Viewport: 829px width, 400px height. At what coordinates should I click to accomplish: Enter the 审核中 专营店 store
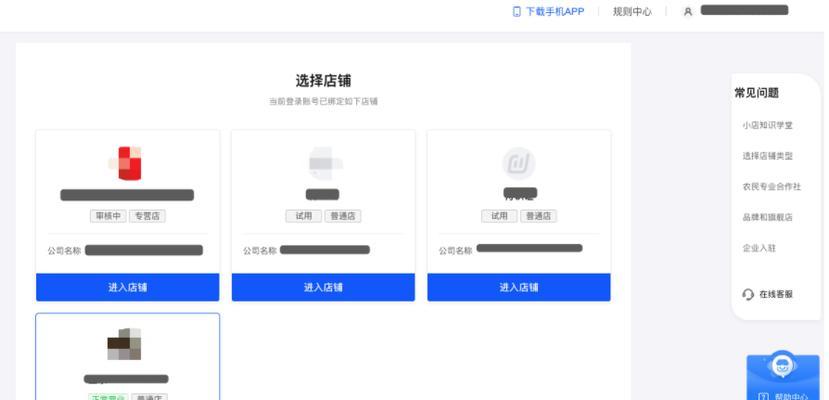[128, 287]
